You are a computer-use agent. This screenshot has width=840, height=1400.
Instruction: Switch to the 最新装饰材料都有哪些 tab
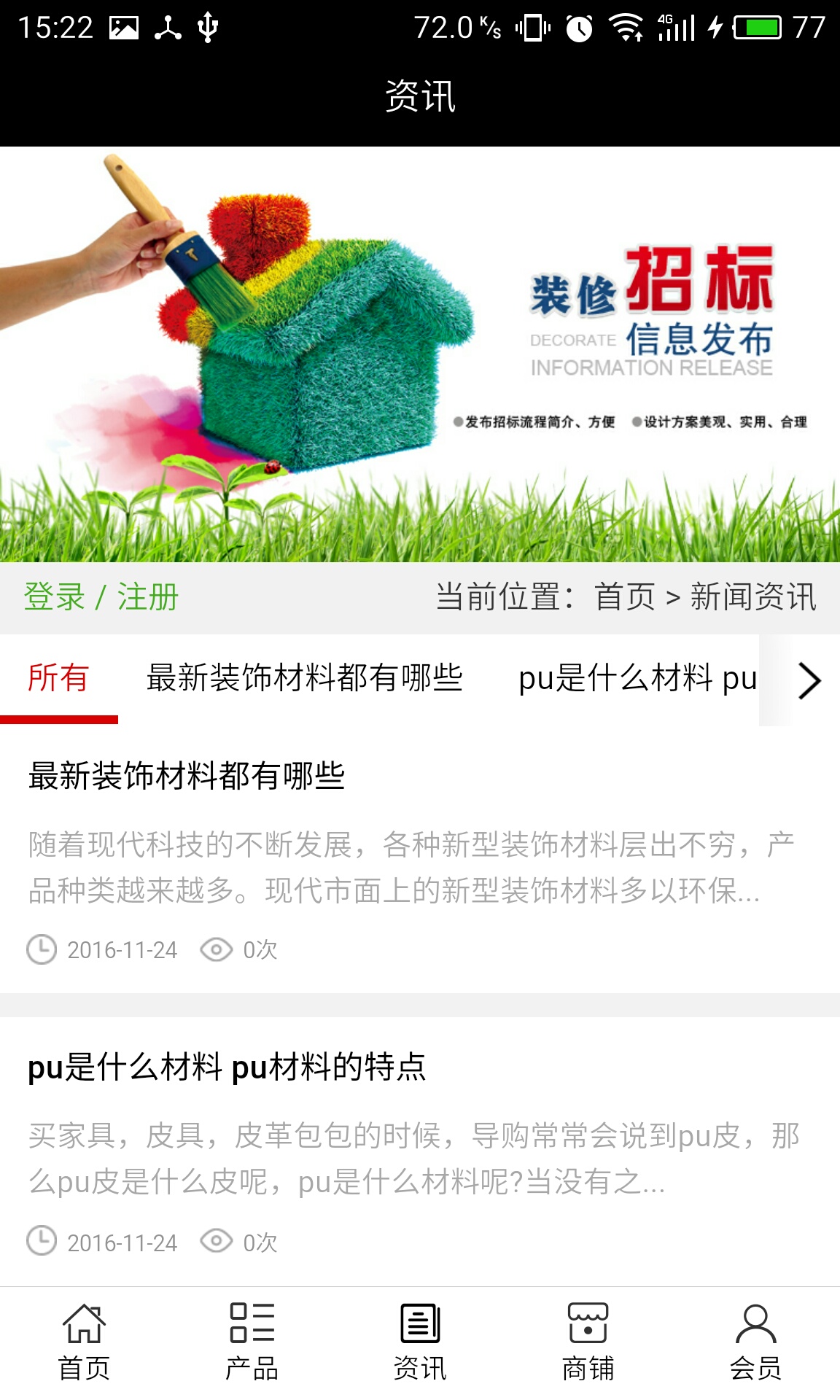pos(304,678)
